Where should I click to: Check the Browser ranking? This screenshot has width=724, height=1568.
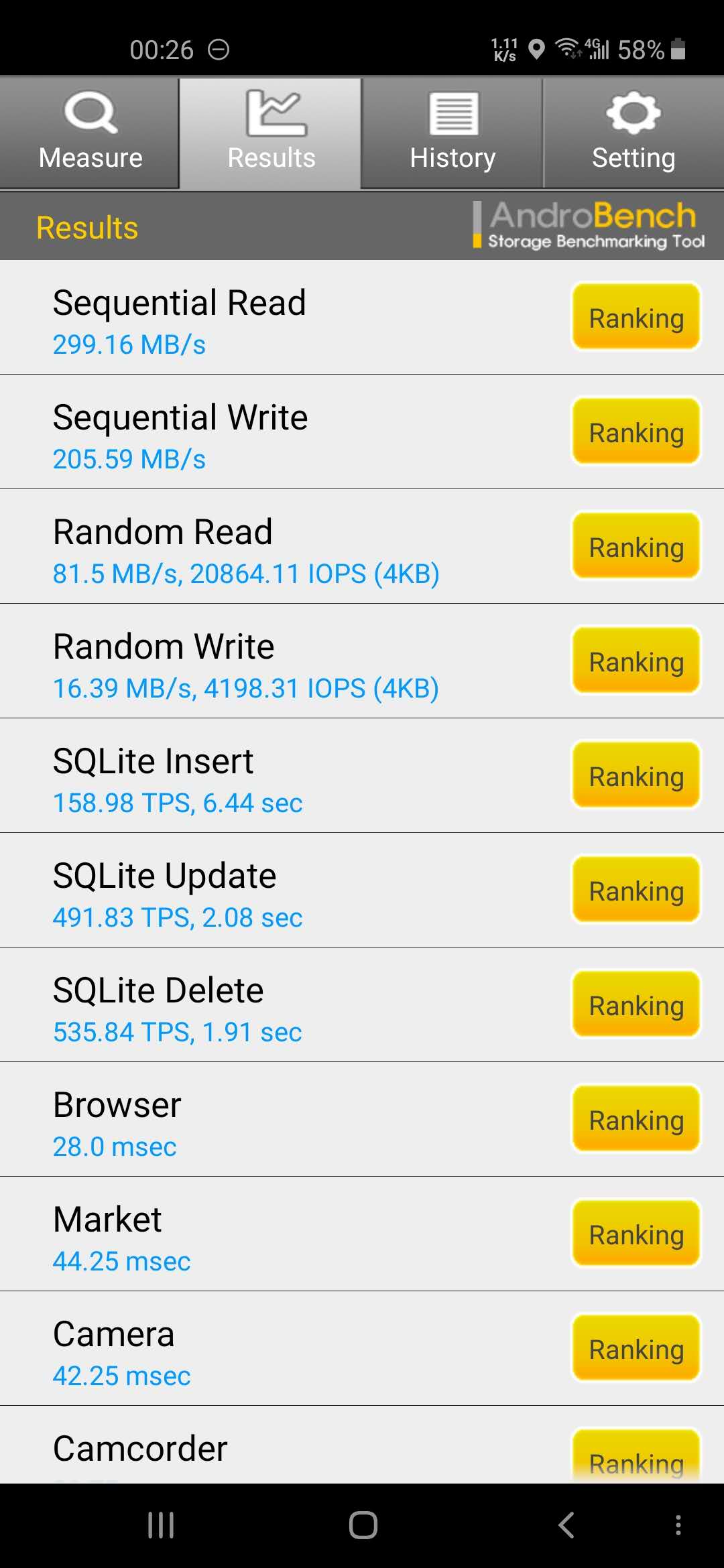(x=636, y=1119)
